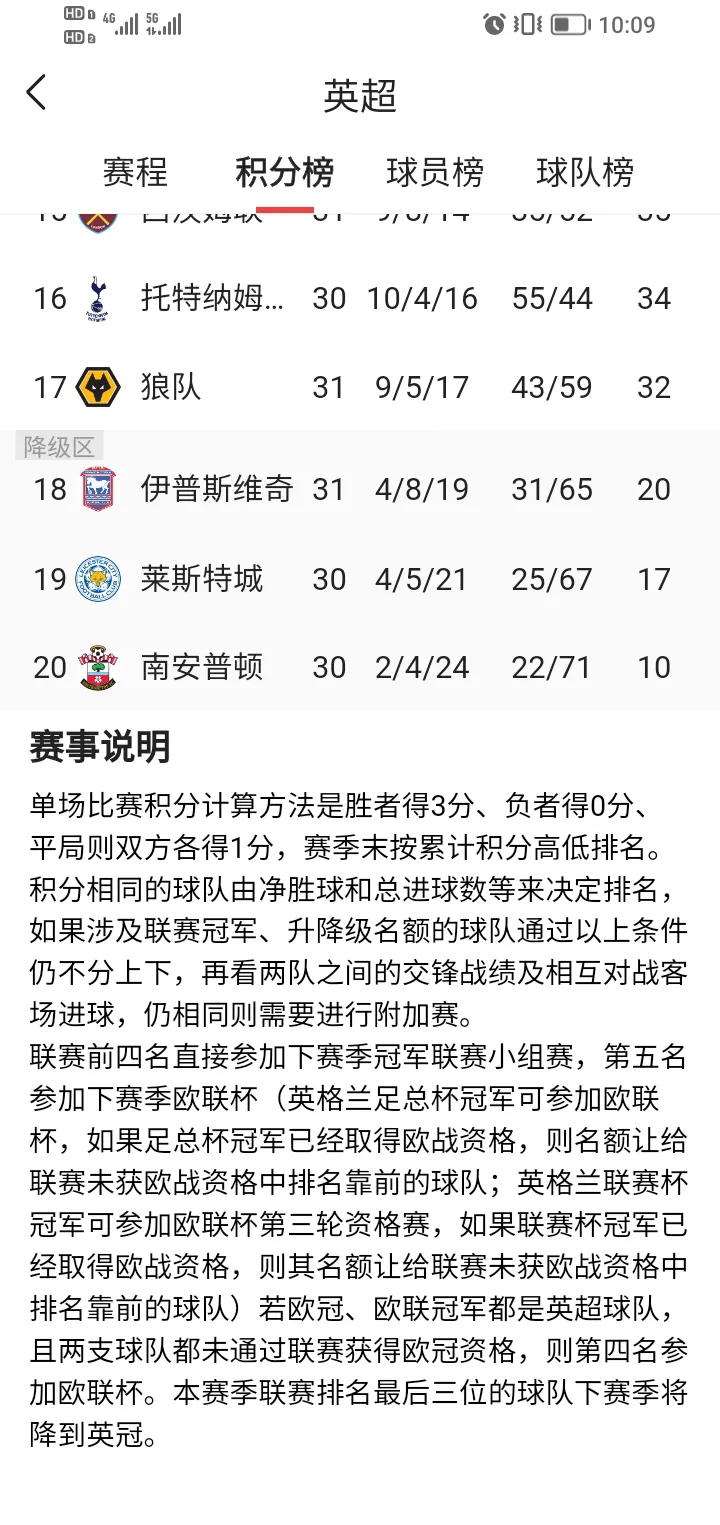This screenshot has width=720, height=1525.
Task: Tap the Ipswich (伊普斯维奇) club crest
Action: [97, 489]
